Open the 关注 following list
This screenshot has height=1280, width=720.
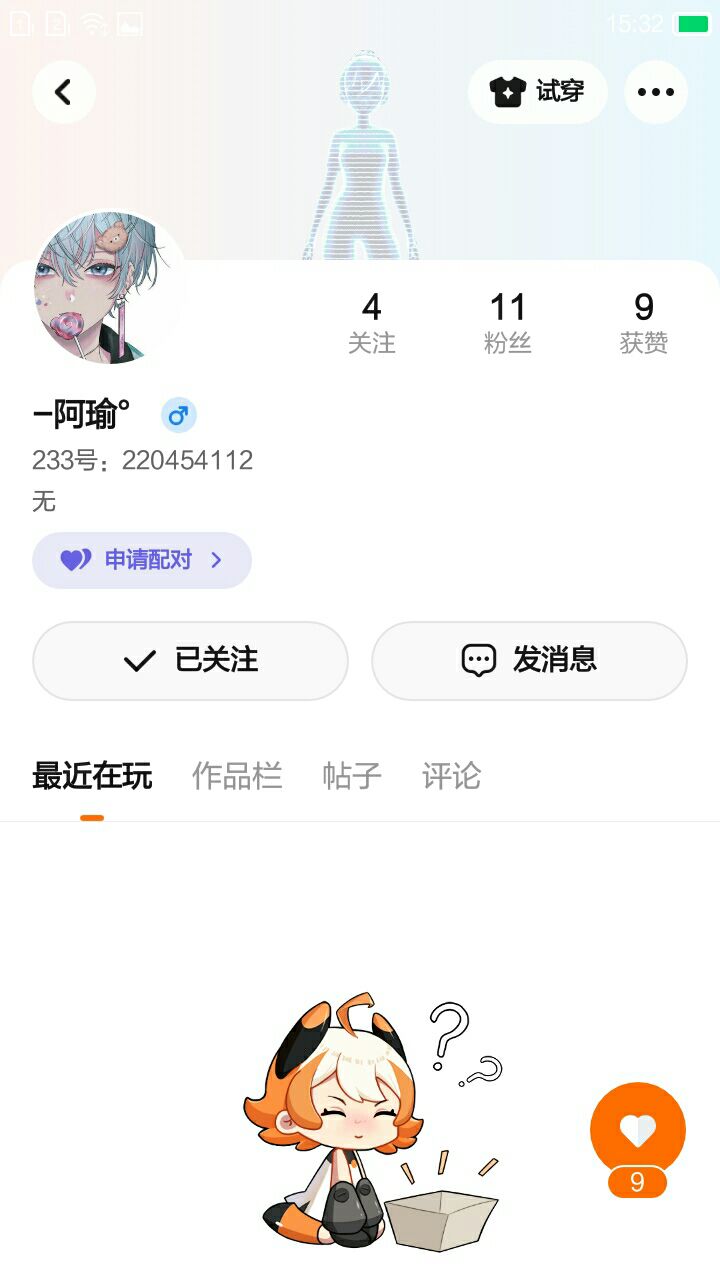[371, 322]
